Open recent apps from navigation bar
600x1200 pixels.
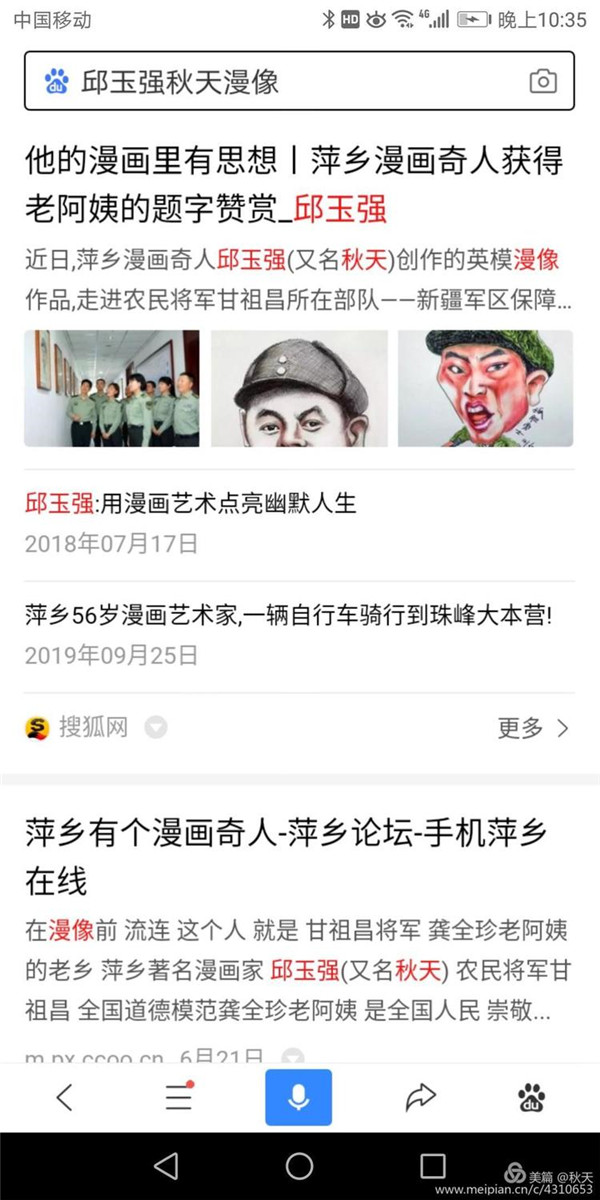pyautogui.click(x=432, y=1165)
